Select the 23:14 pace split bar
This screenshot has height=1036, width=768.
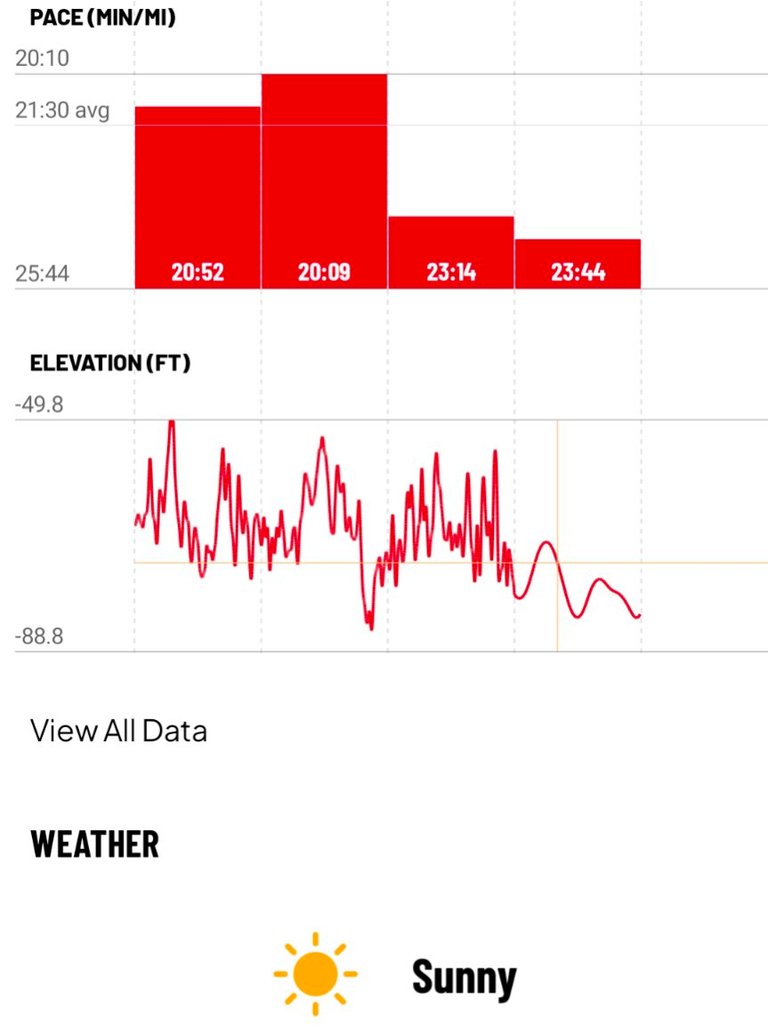pos(451,252)
